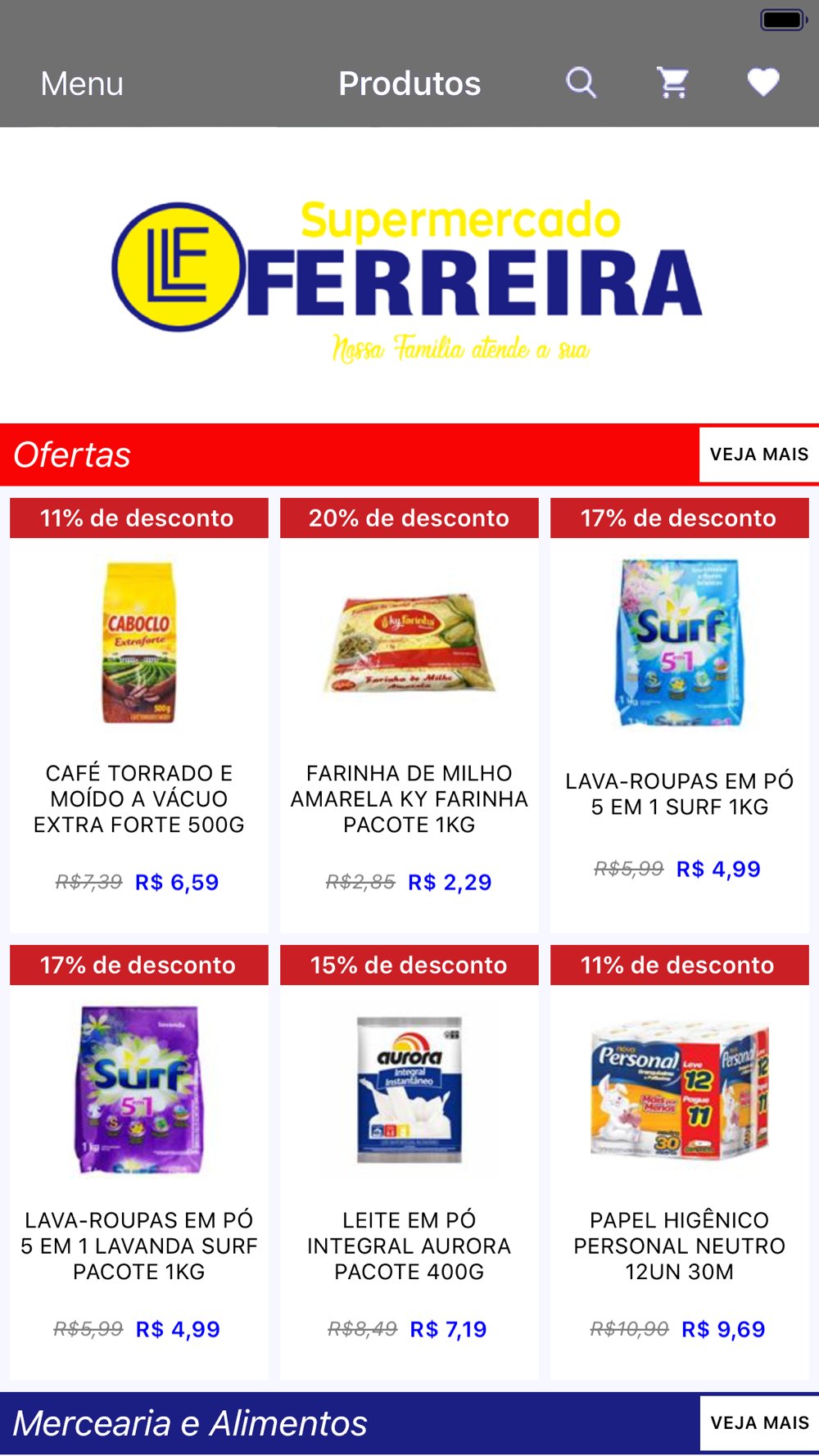Tap Veja Mais for Mercearia e Alimentos

[758, 1422]
